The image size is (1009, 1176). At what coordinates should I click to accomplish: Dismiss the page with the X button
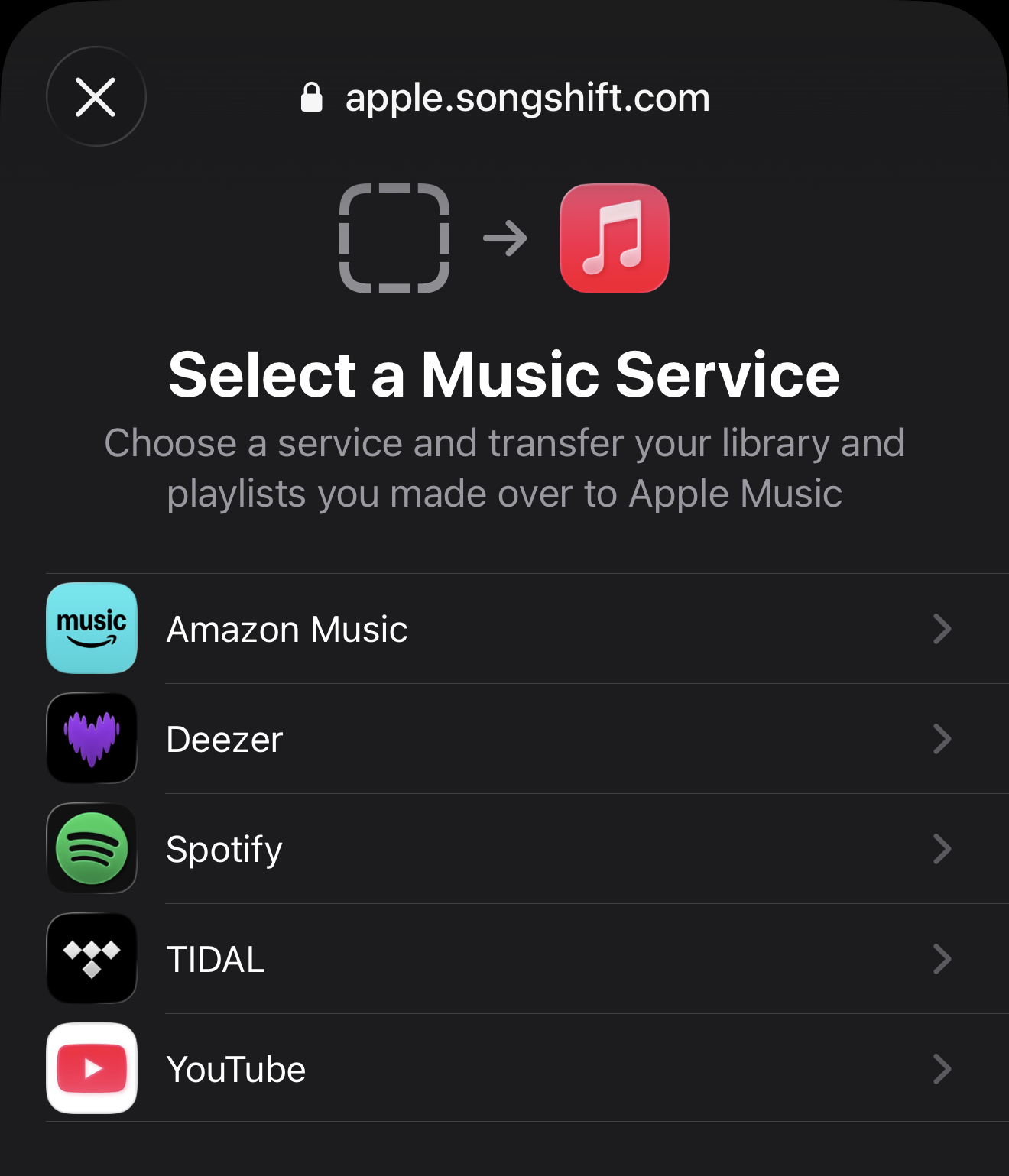pyautogui.click(x=96, y=96)
